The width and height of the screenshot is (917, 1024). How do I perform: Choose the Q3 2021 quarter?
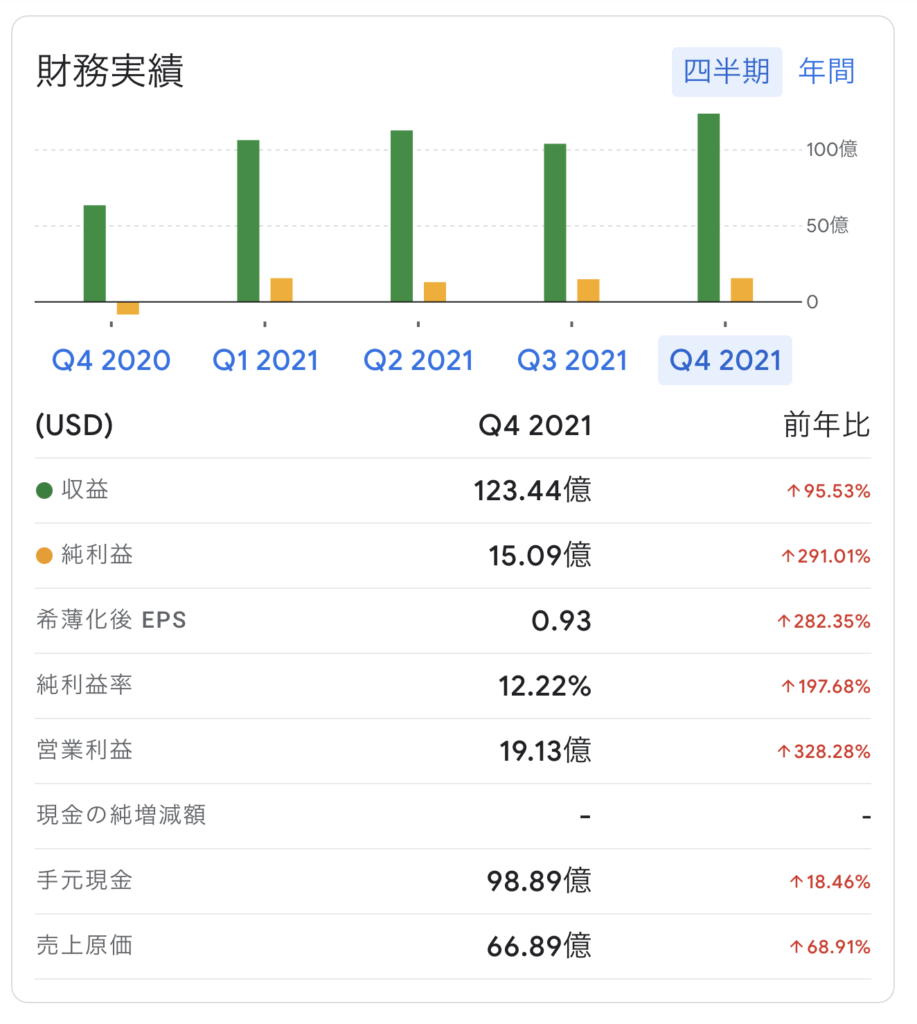tap(572, 360)
